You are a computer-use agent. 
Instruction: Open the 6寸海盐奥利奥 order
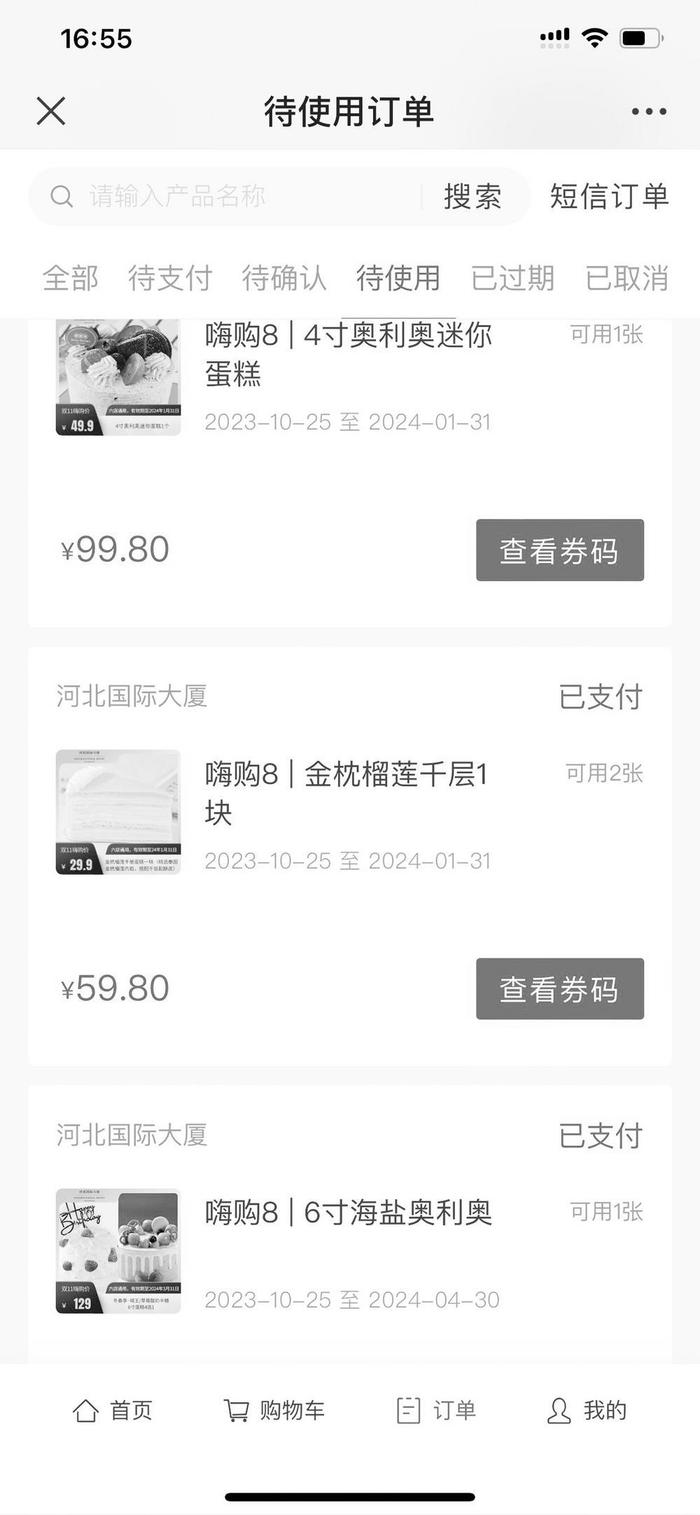348,1213
